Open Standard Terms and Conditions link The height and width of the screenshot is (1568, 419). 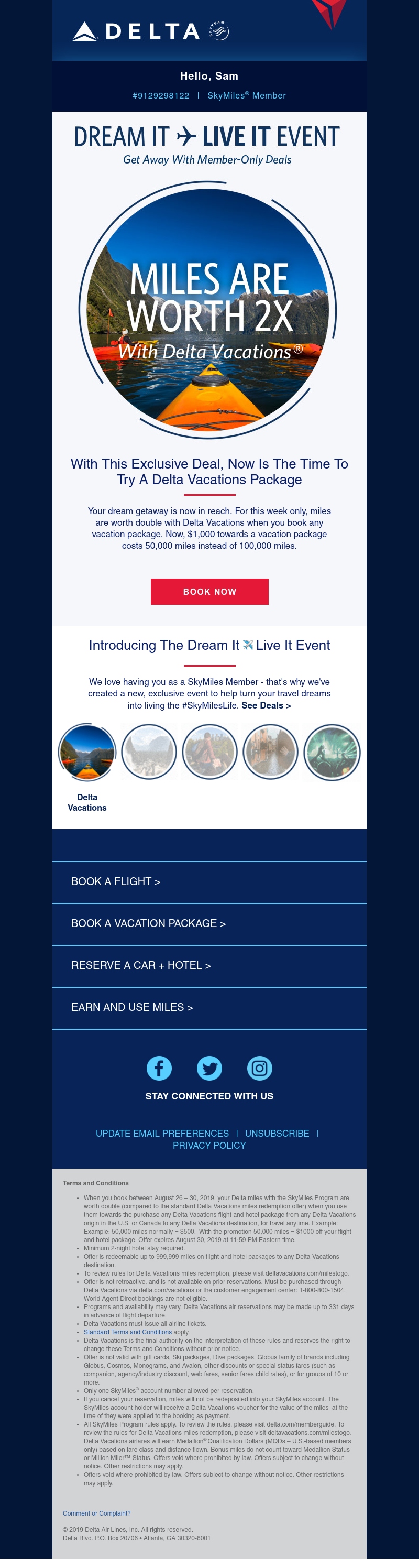point(128,1332)
